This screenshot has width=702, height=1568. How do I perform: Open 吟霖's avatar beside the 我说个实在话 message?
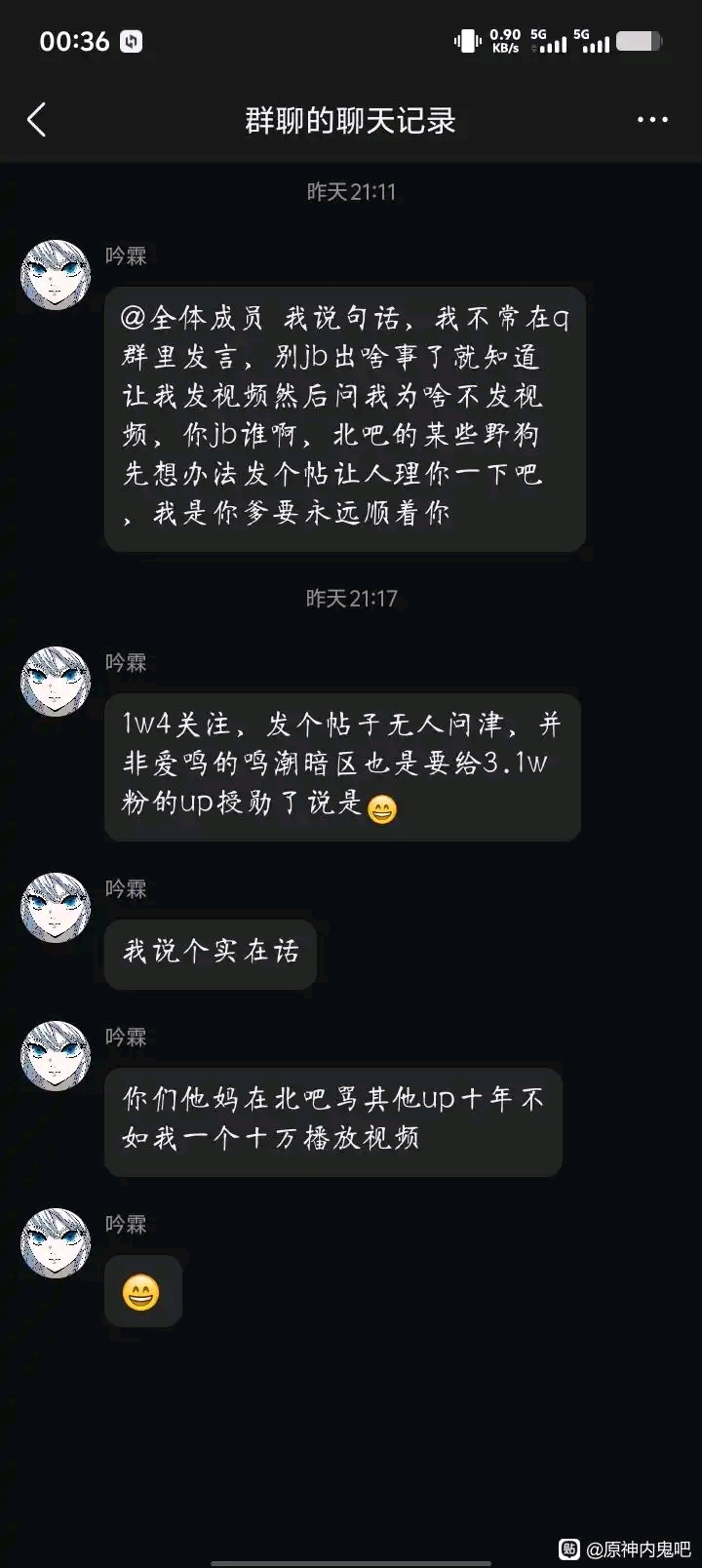(x=56, y=908)
